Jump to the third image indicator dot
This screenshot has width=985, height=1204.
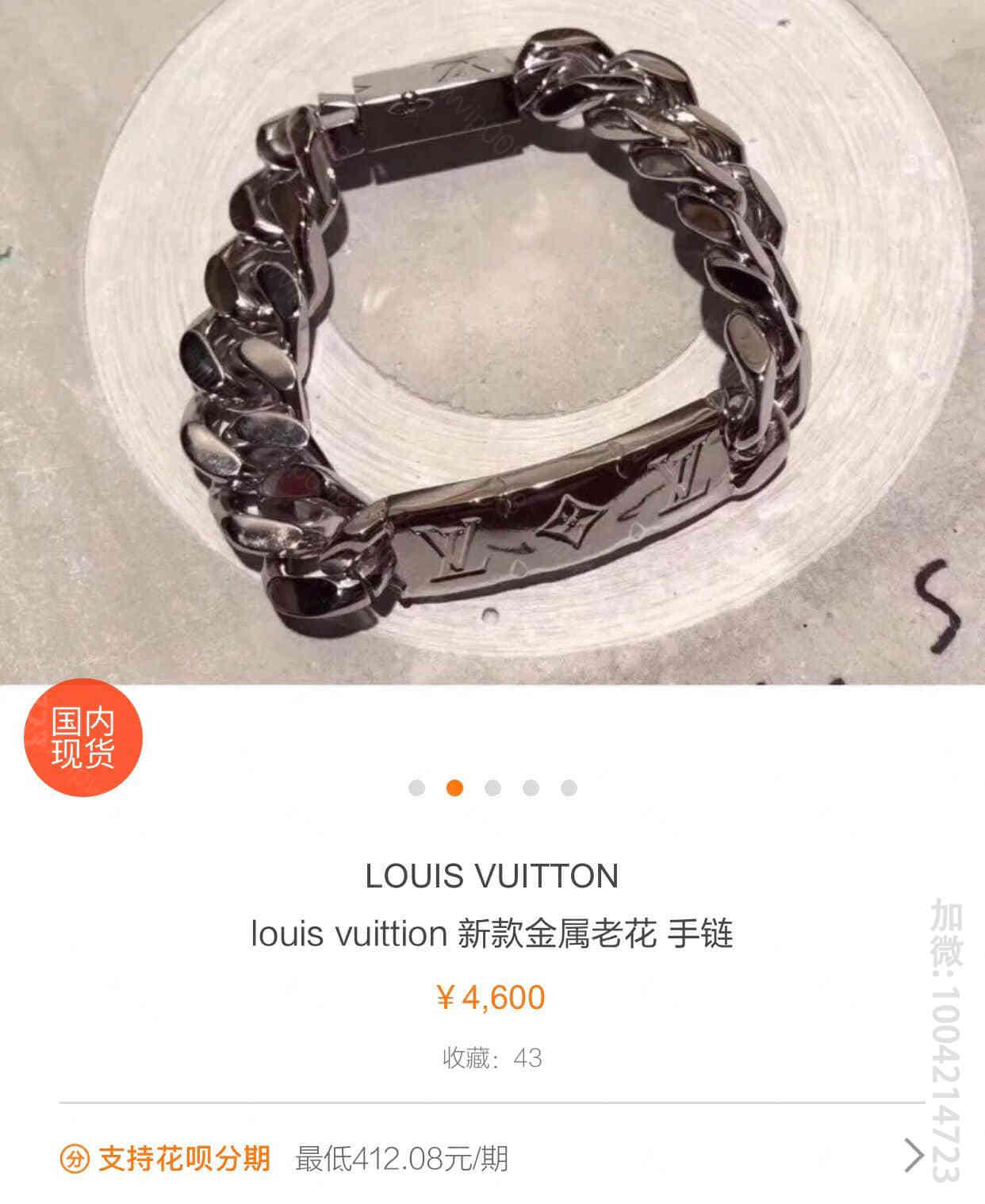click(x=492, y=788)
